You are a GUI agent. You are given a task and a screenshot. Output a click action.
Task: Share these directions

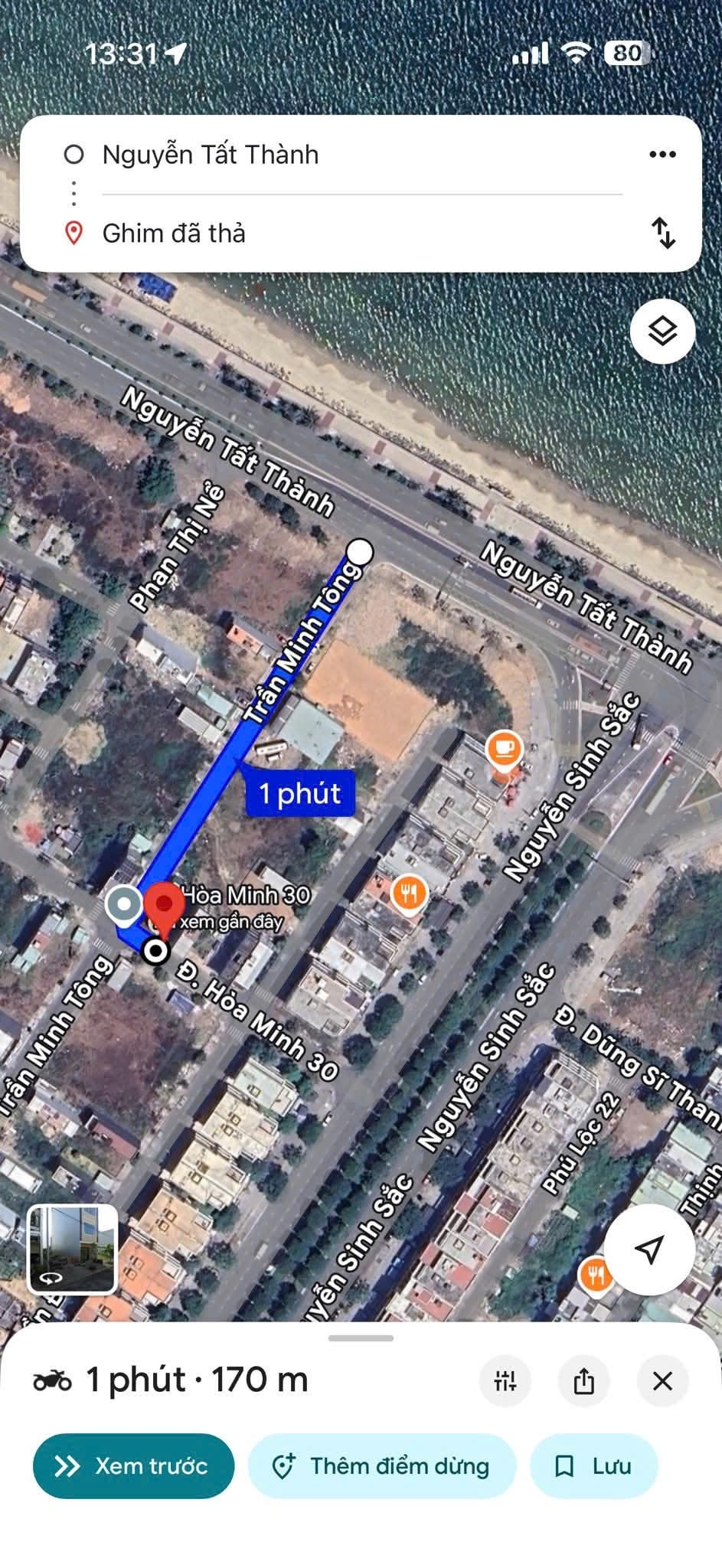pos(583,1381)
